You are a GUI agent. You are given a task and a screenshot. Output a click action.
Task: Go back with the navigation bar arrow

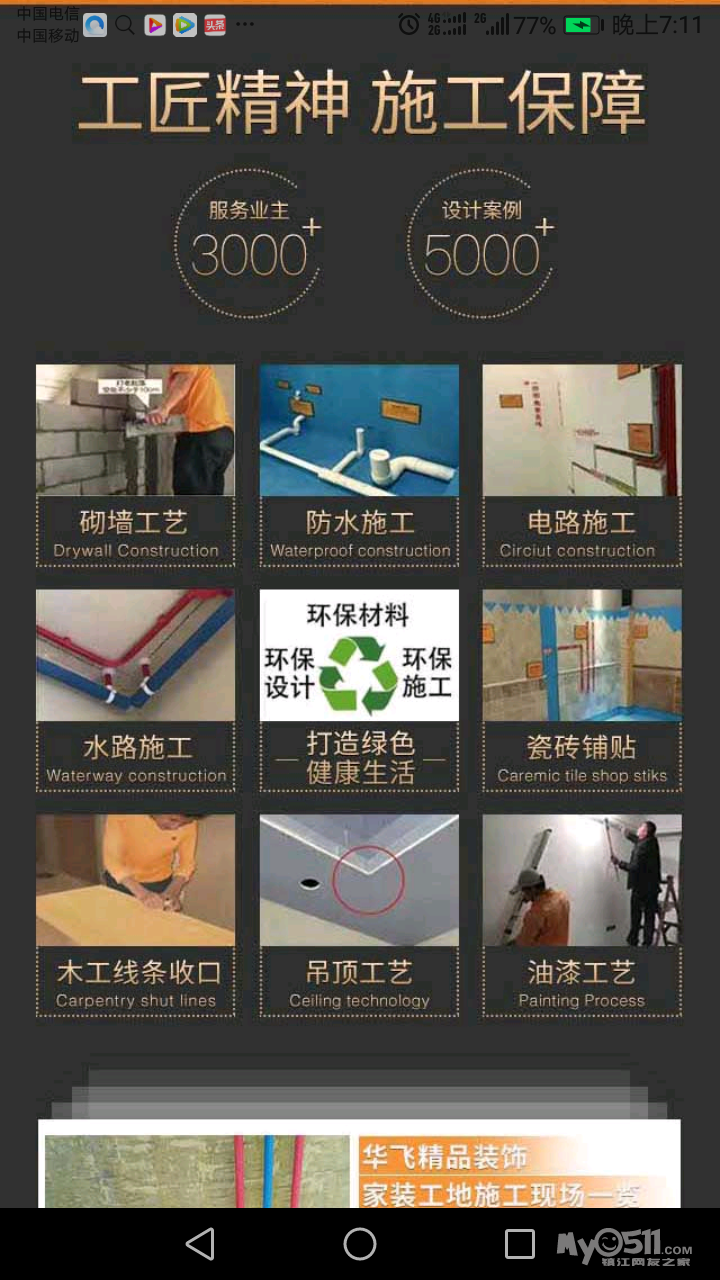(200, 1244)
